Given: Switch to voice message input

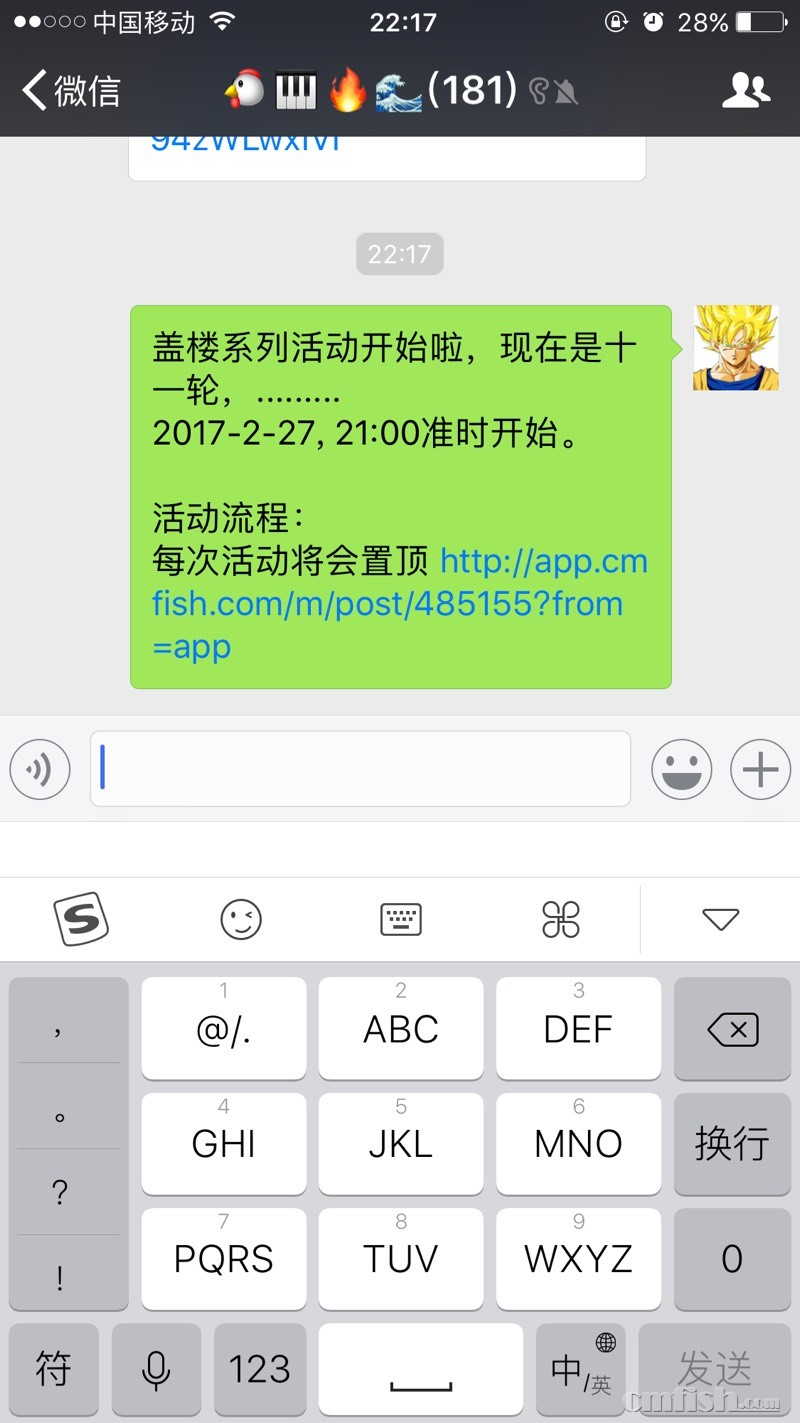Looking at the screenshot, I should (40, 769).
